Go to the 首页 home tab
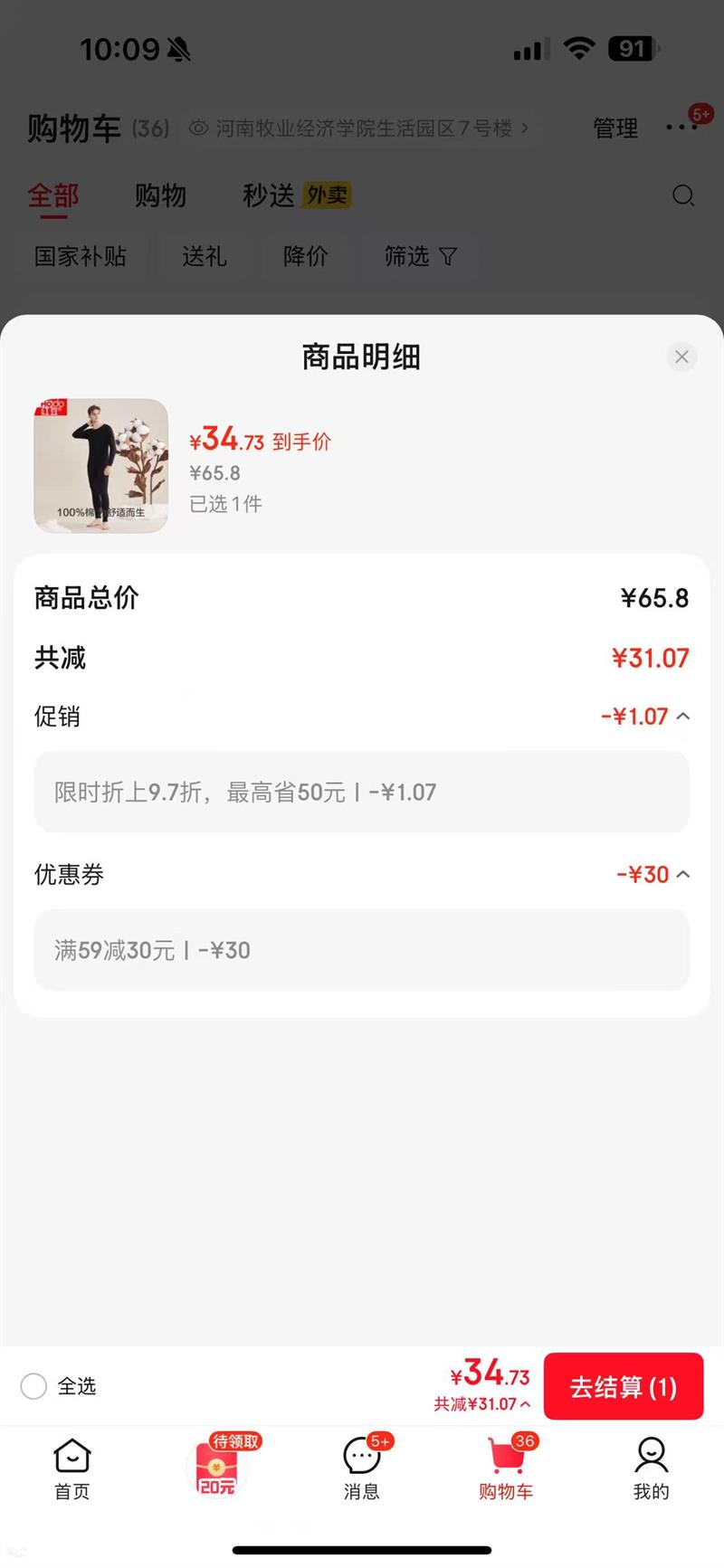Screen dimensions: 724x1568 [x=72, y=1468]
